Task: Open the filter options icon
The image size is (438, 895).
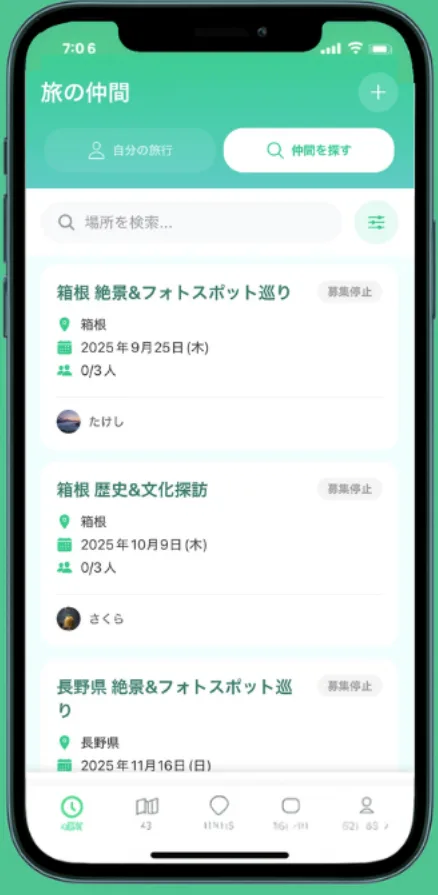Action: tap(376, 223)
